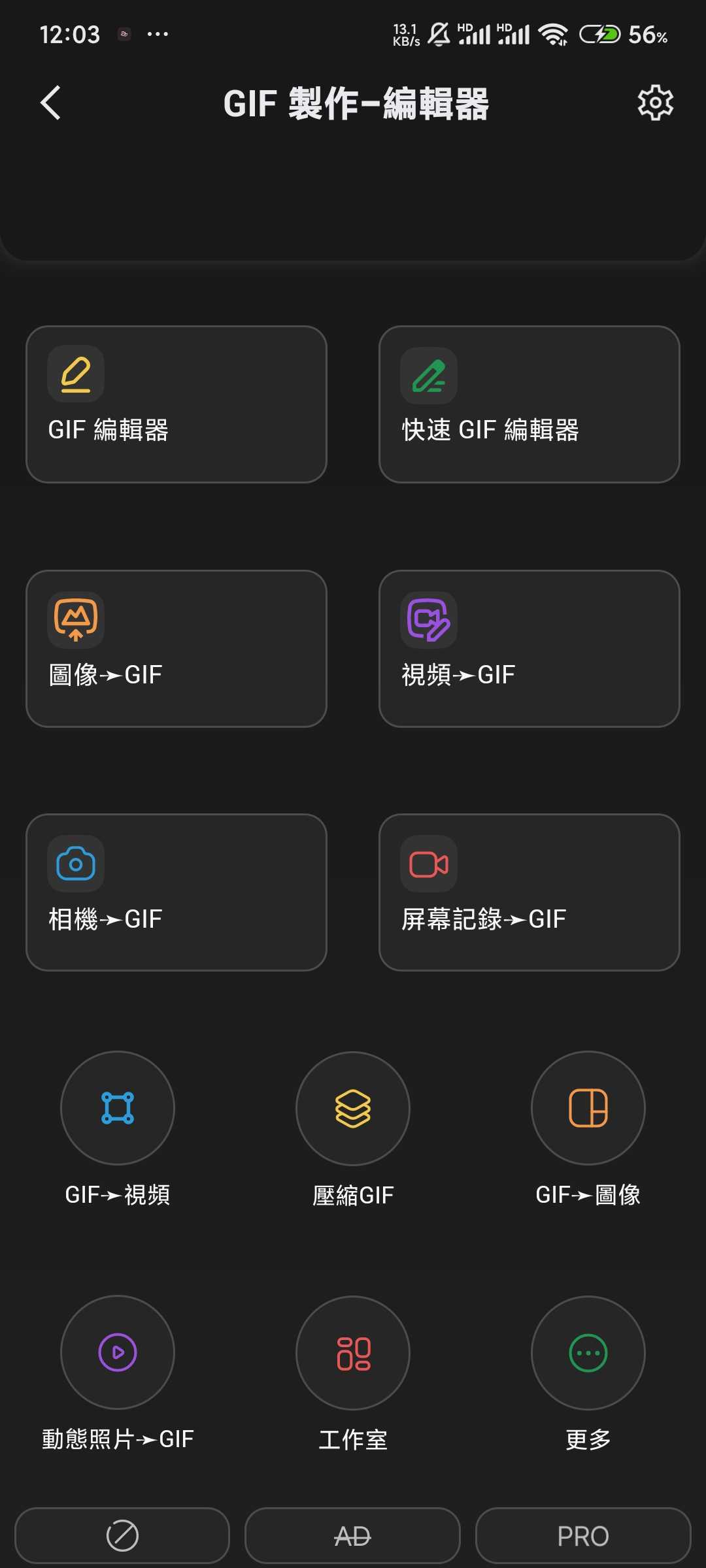Select the 快速 GIF 編輯器 card
706x1568 pixels.
tap(529, 404)
